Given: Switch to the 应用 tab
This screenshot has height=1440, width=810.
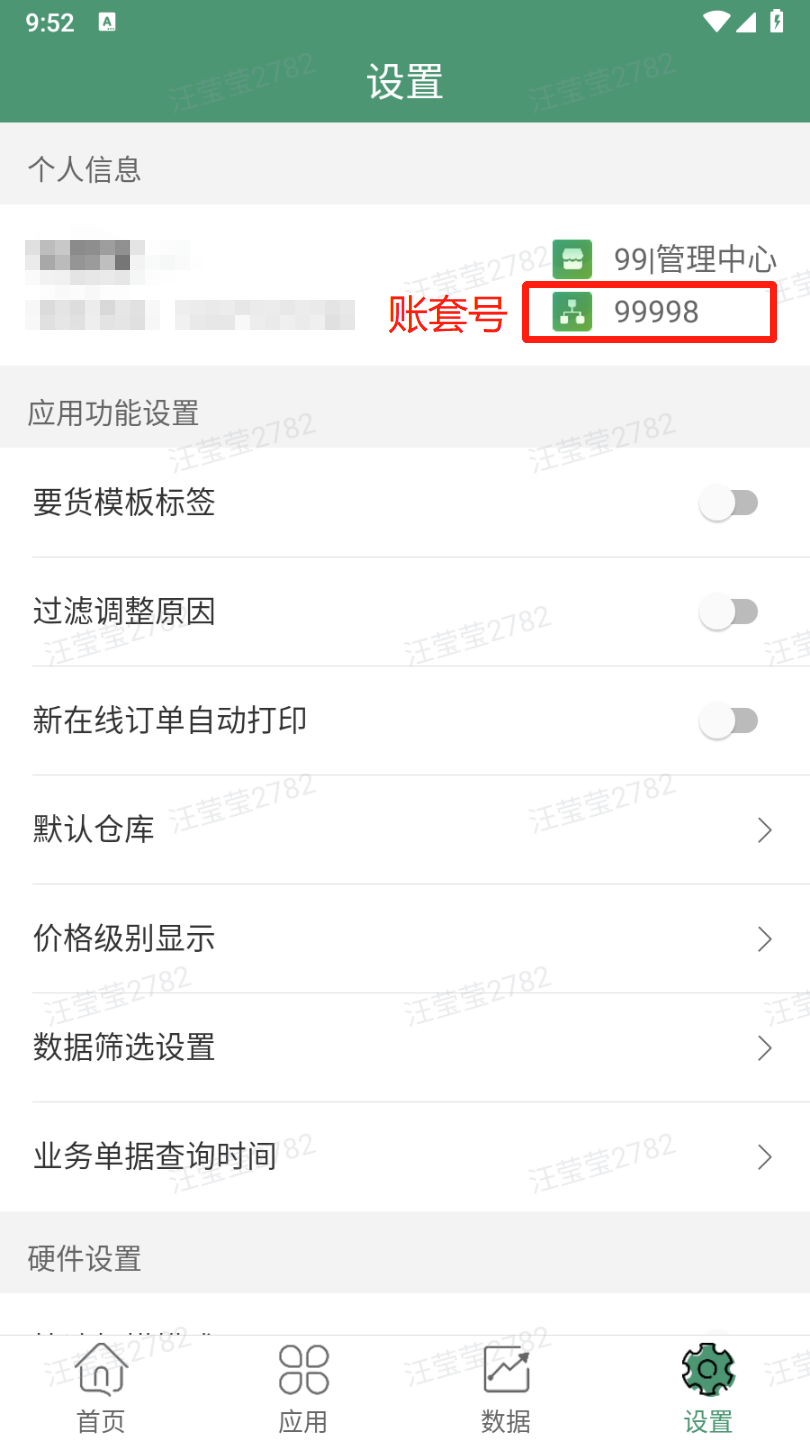Looking at the screenshot, I should [303, 1388].
